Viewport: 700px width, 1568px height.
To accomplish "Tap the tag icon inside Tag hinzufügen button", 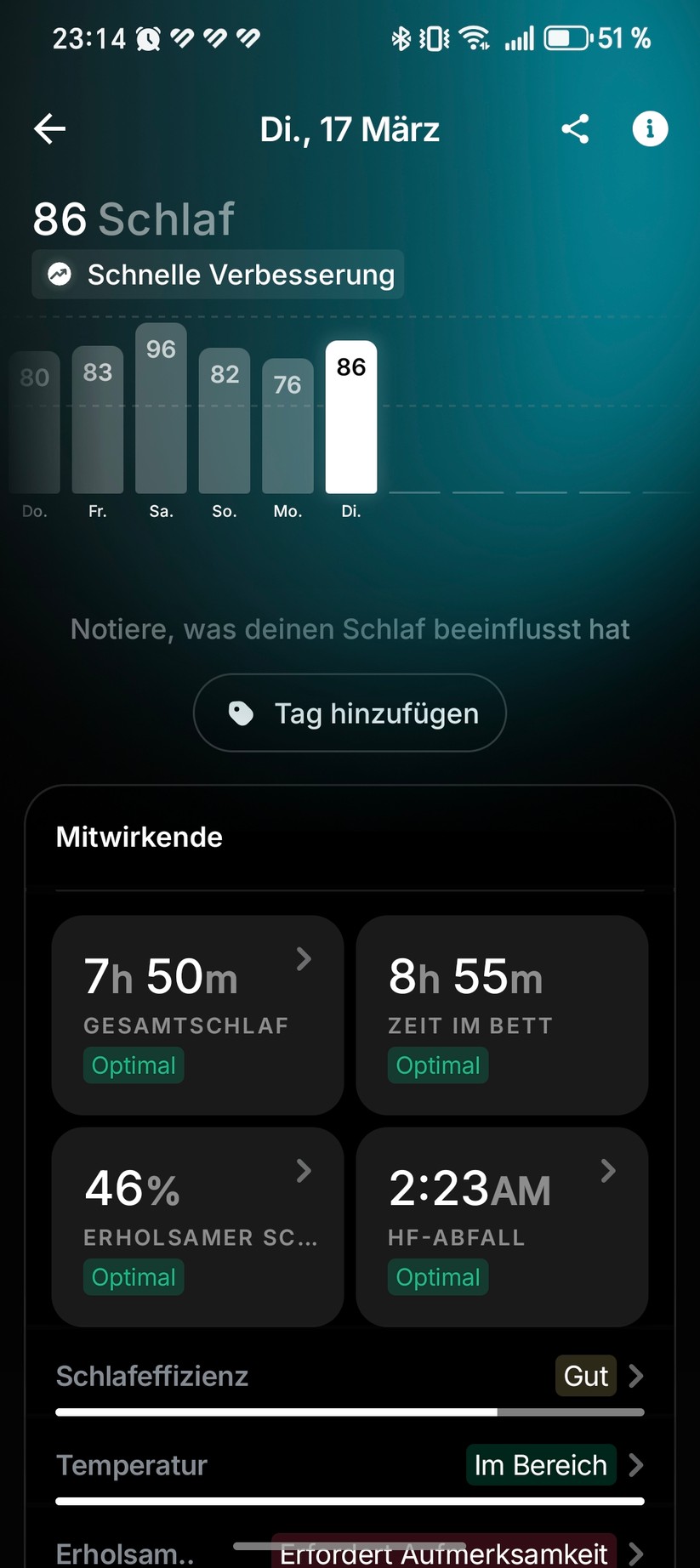I will pos(241,713).
